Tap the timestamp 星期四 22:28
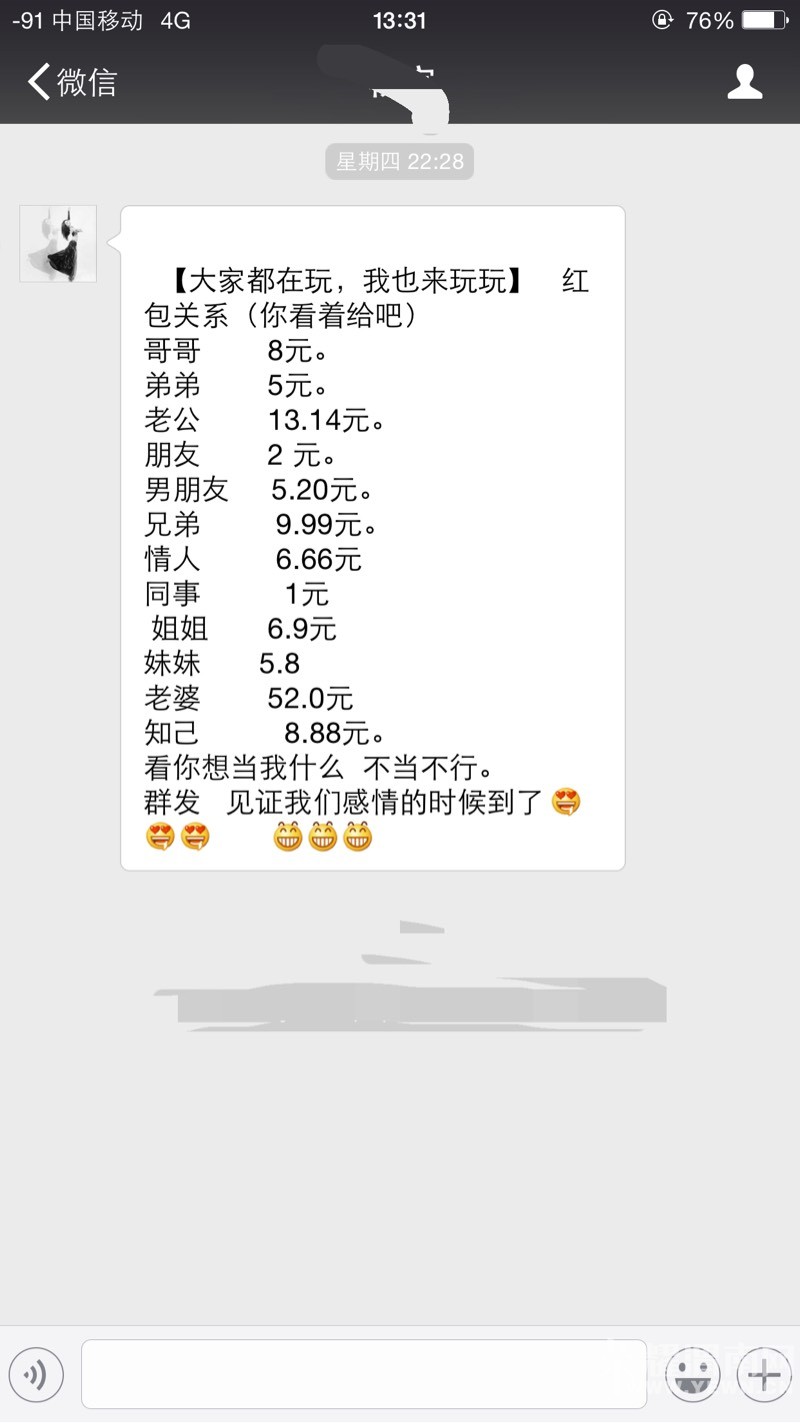The width and height of the screenshot is (800, 1423). (x=399, y=160)
